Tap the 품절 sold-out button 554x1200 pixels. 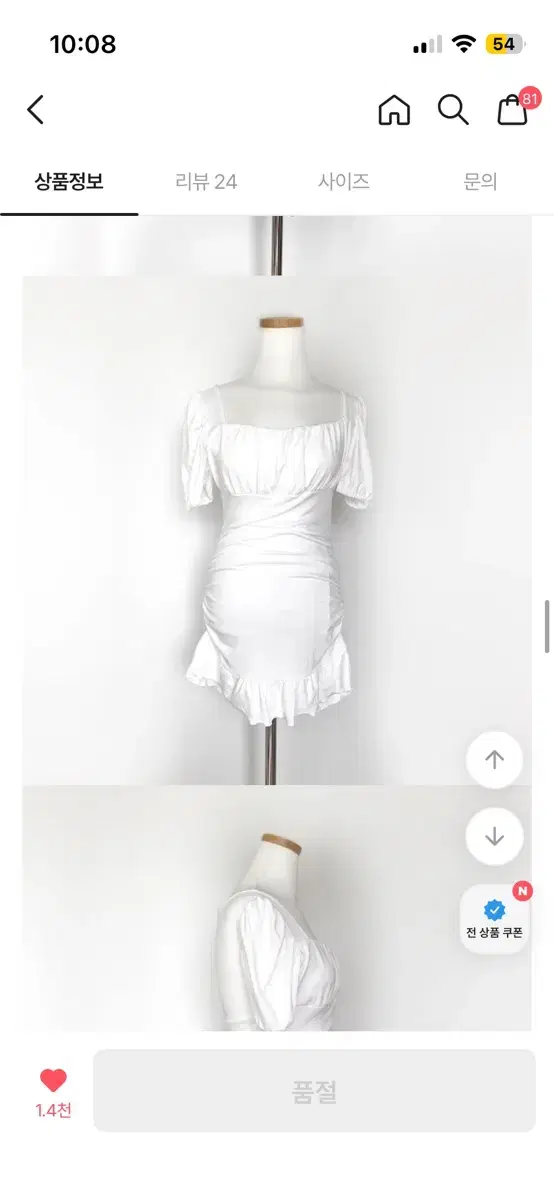pos(314,1091)
